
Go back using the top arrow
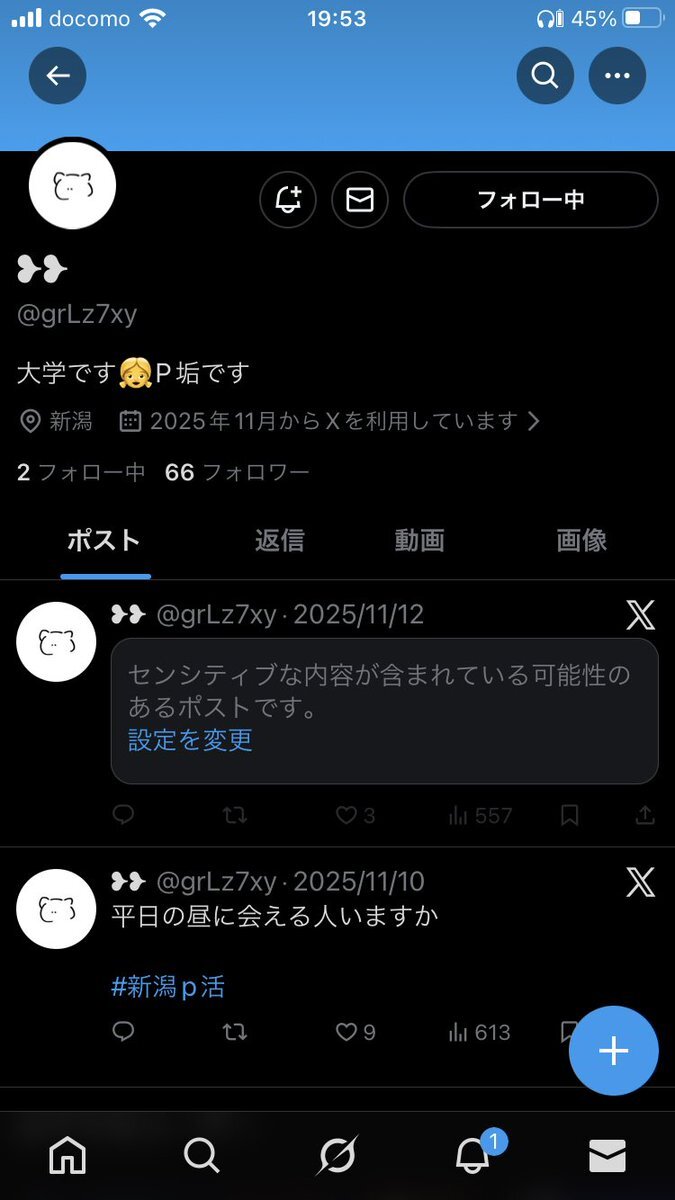click(58, 76)
